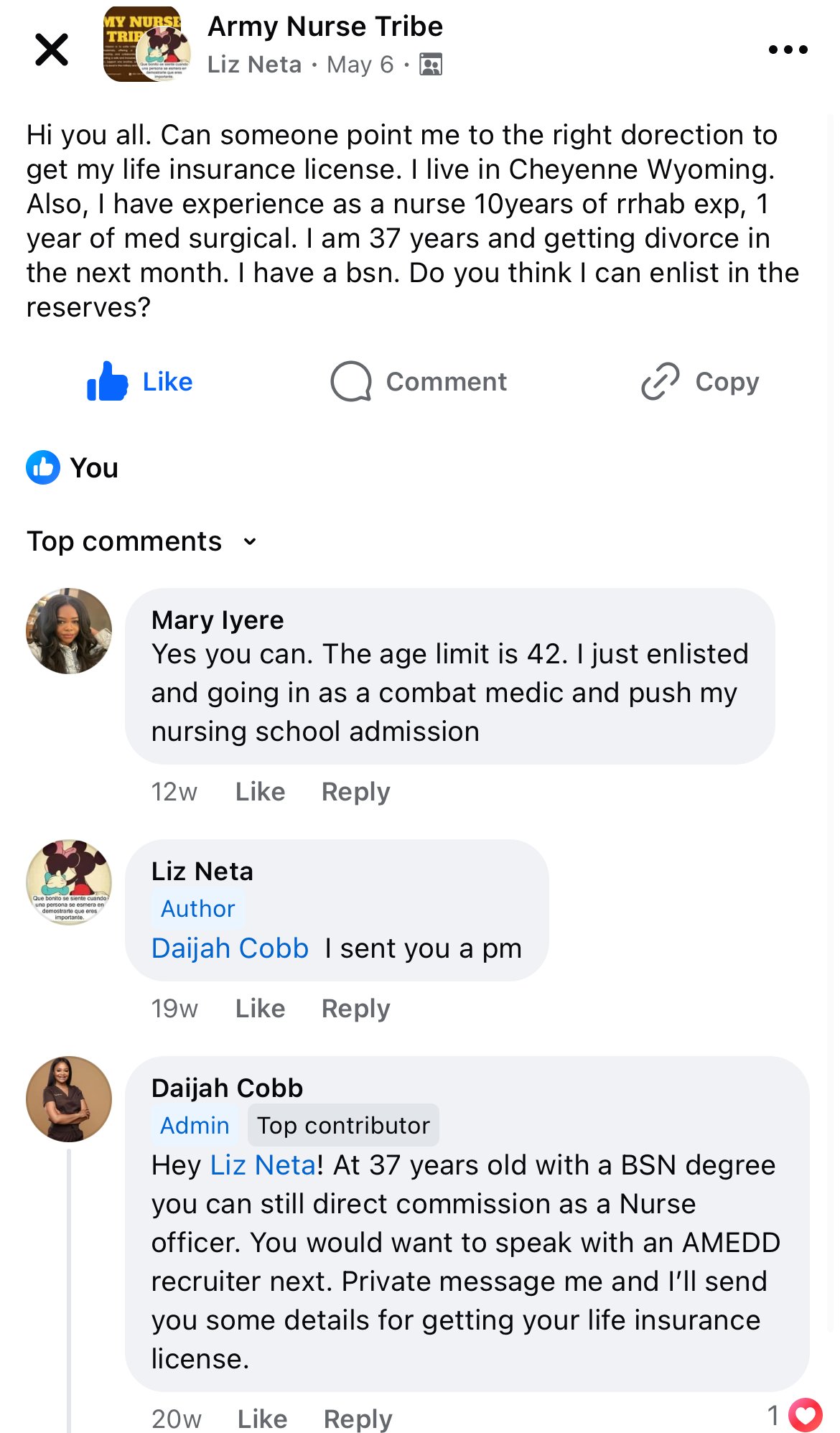The height and width of the screenshot is (1433, 840).
Task: Comment on the post
Action: (419, 382)
